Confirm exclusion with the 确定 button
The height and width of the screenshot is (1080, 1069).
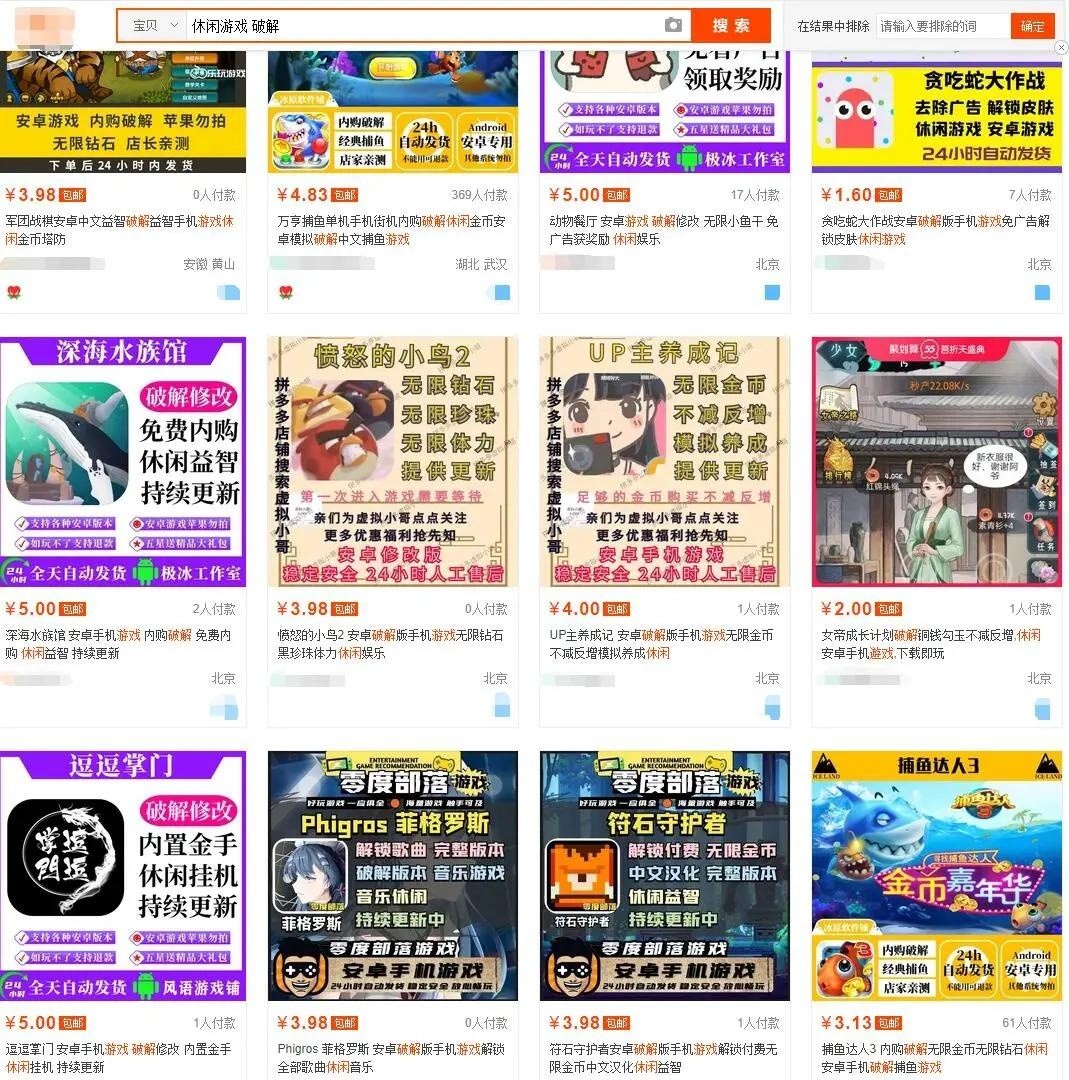pos(1032,27)
